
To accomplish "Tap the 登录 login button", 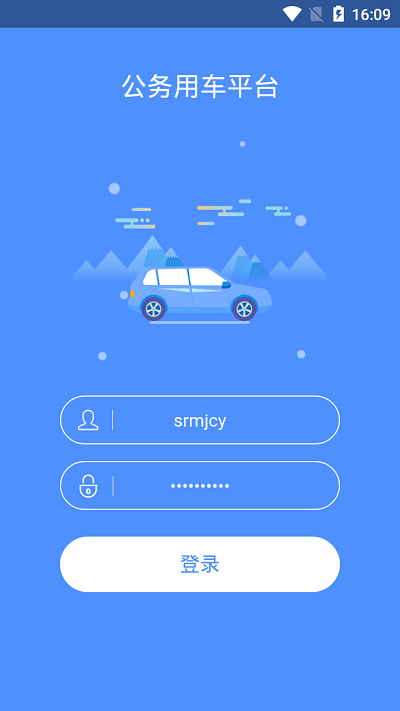I will pos(200,564).
